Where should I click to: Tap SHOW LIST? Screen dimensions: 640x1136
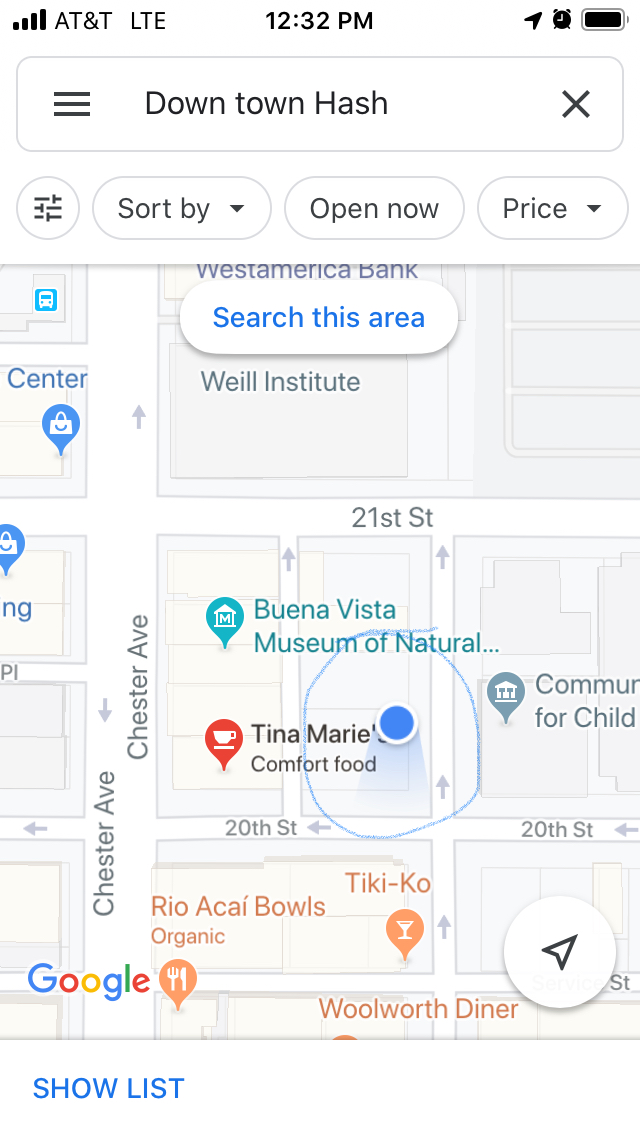coord(109,1088)
